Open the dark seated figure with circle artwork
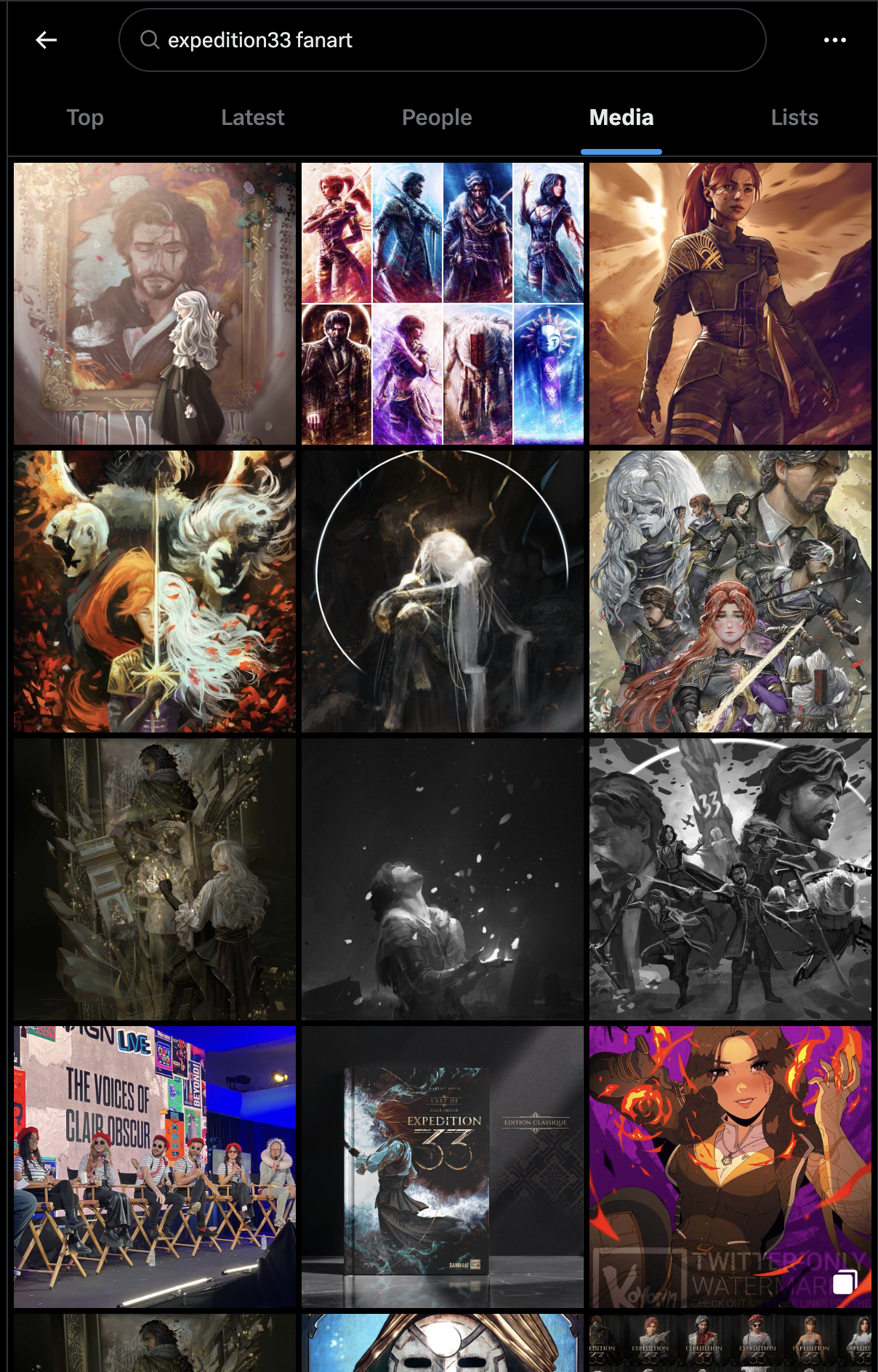The height and width of the screenshot is (1372, 878). [x=442, y=591]
